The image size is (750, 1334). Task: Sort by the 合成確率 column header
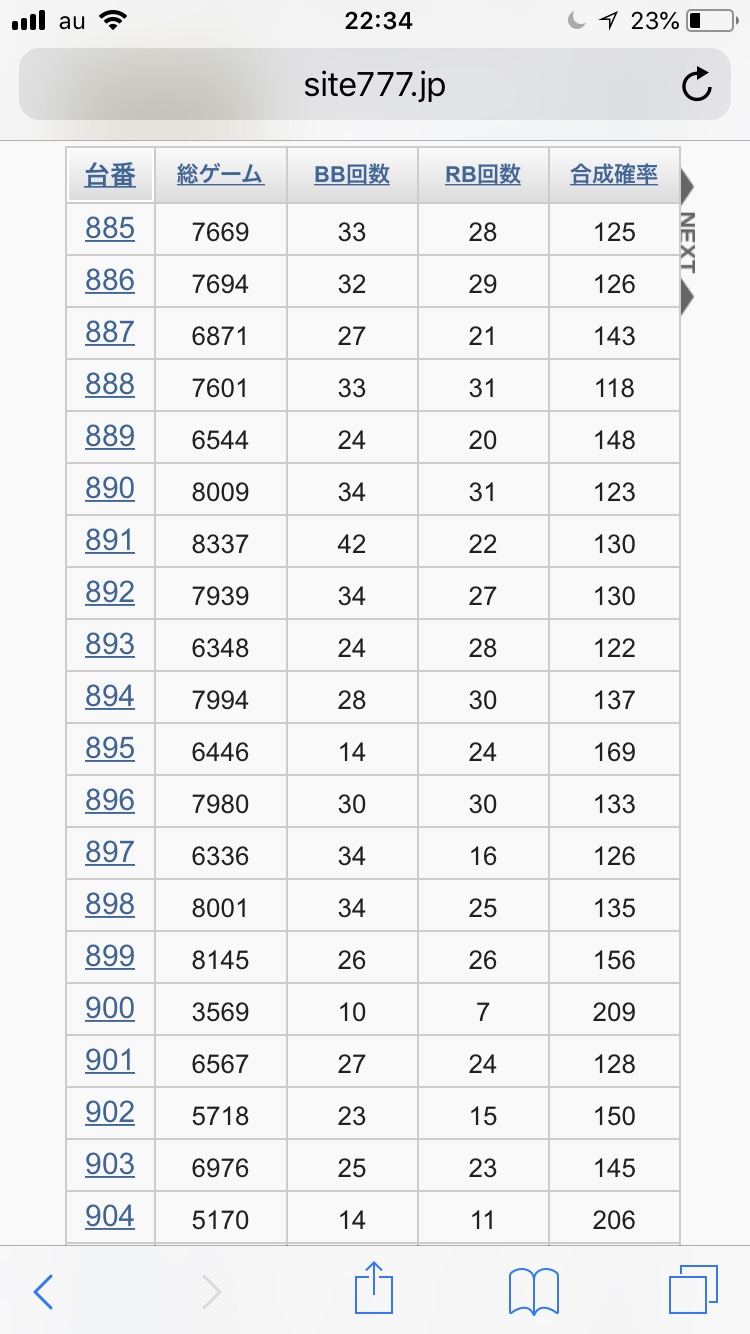614,174
